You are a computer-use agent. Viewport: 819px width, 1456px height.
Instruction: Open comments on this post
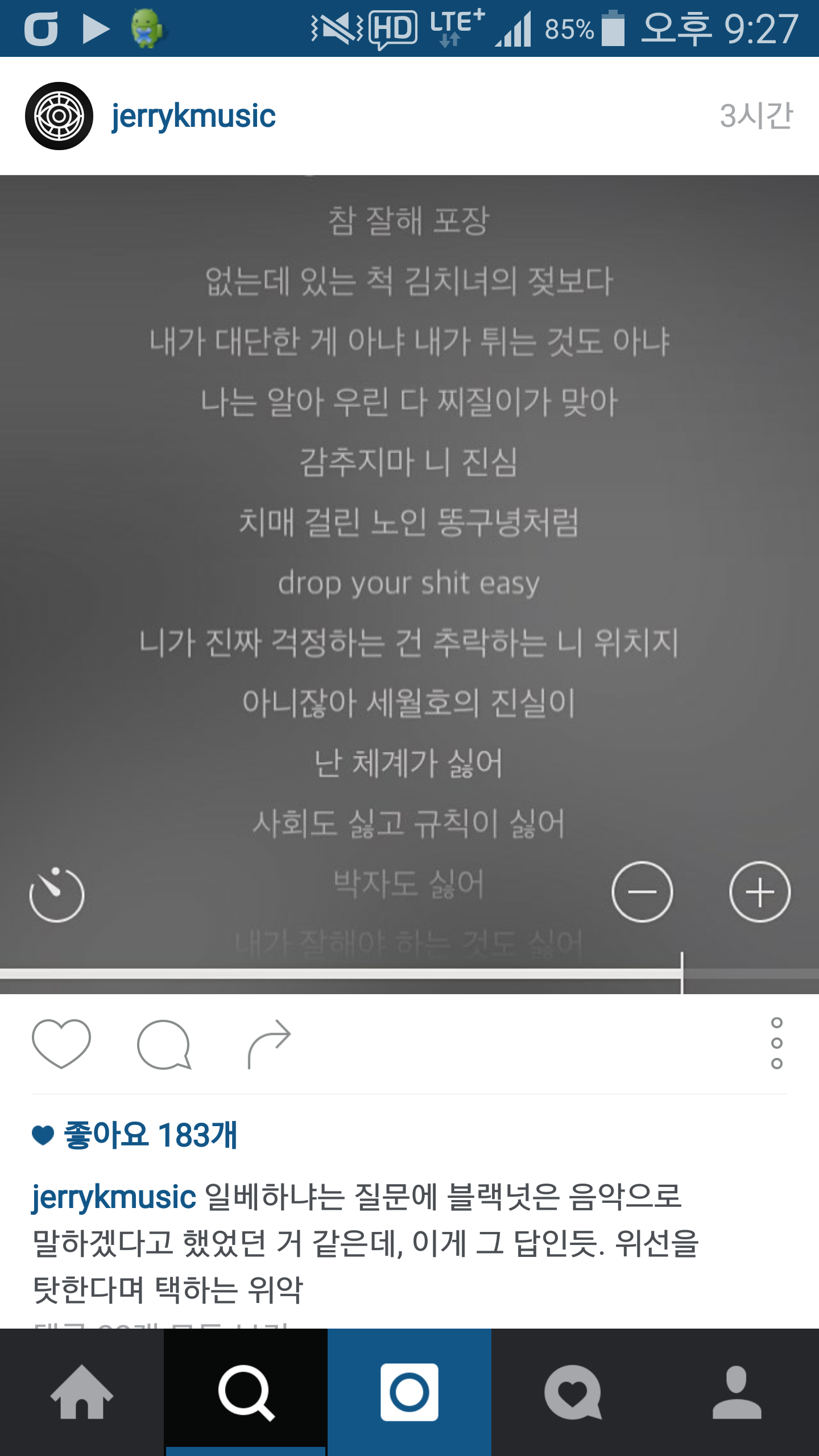point(164,1044)
